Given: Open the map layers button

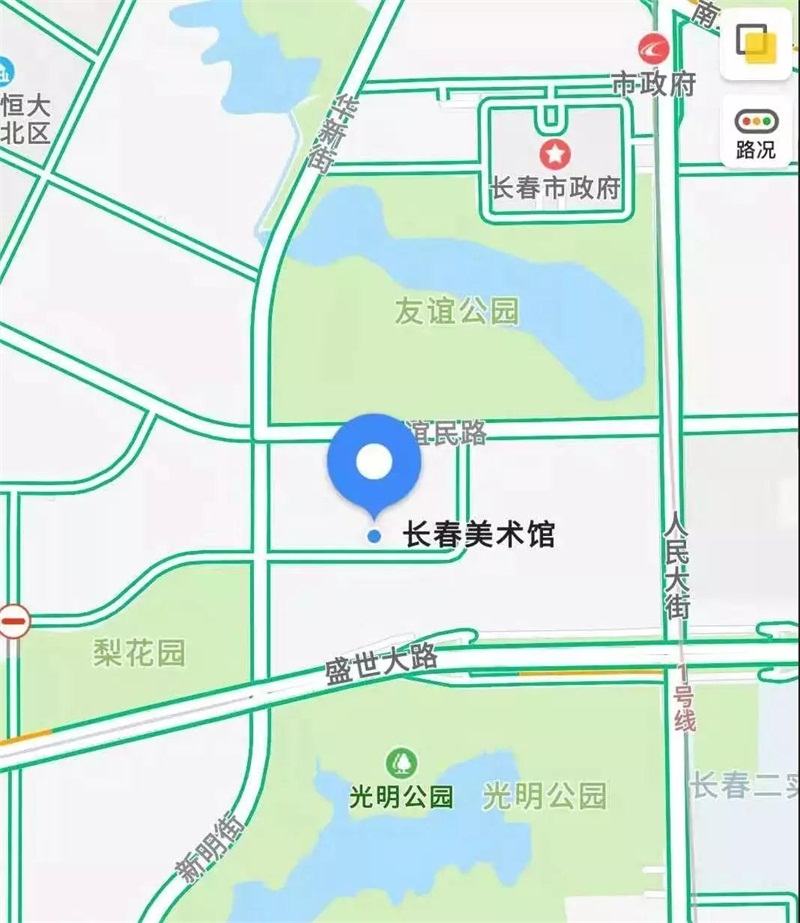Looking at the screenshot, I should [x=756, y=43].
